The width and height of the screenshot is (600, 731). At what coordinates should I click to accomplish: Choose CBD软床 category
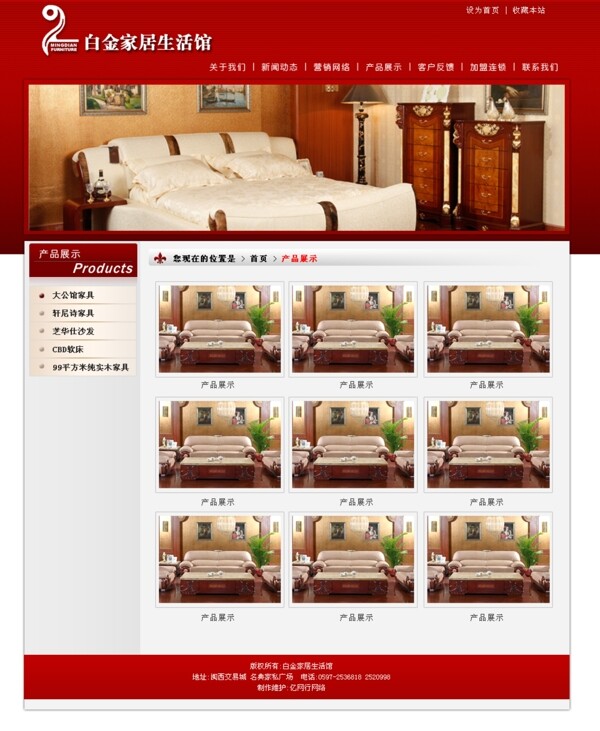tap(68, 349)
